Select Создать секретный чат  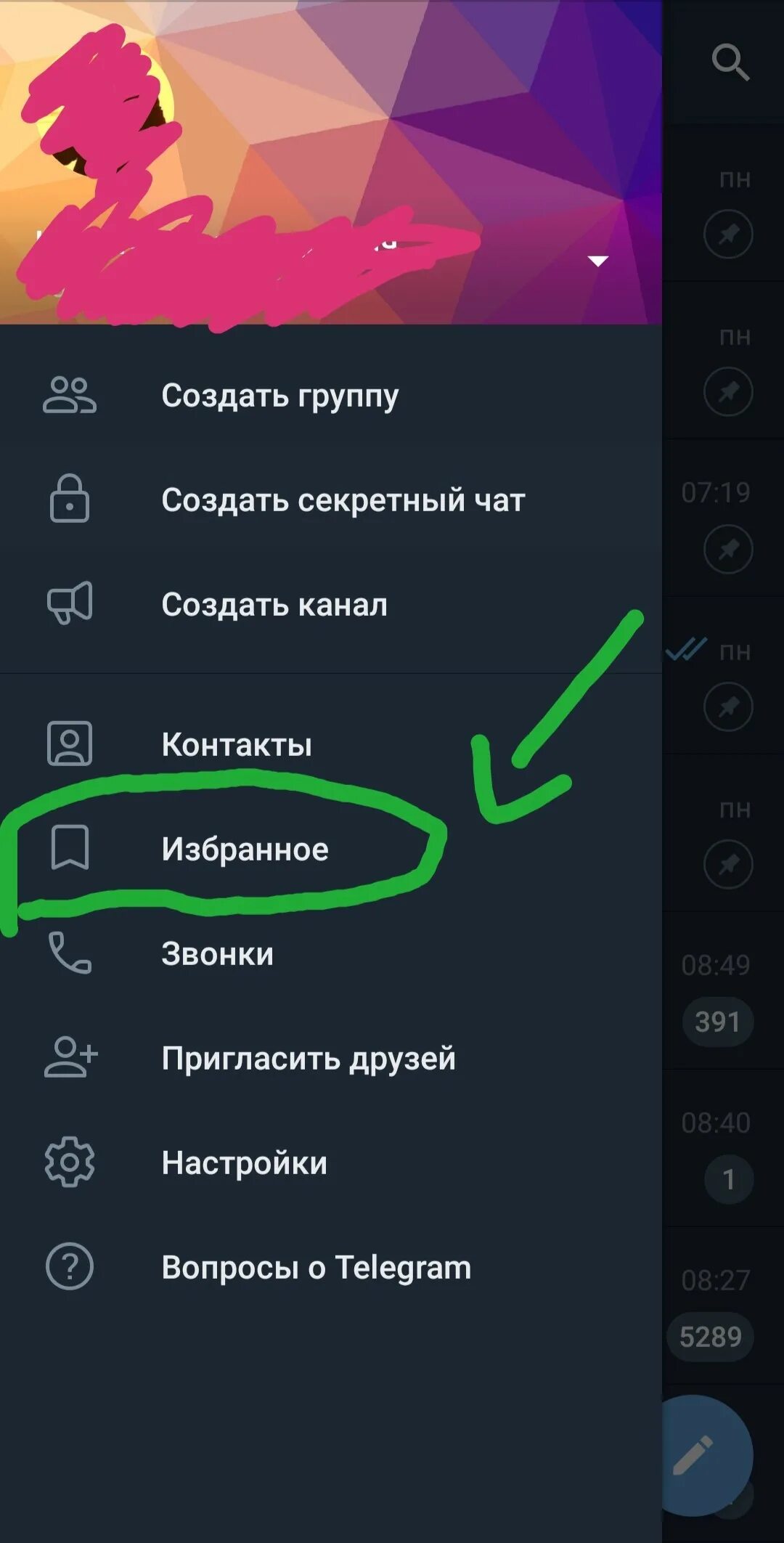point(342,500)
